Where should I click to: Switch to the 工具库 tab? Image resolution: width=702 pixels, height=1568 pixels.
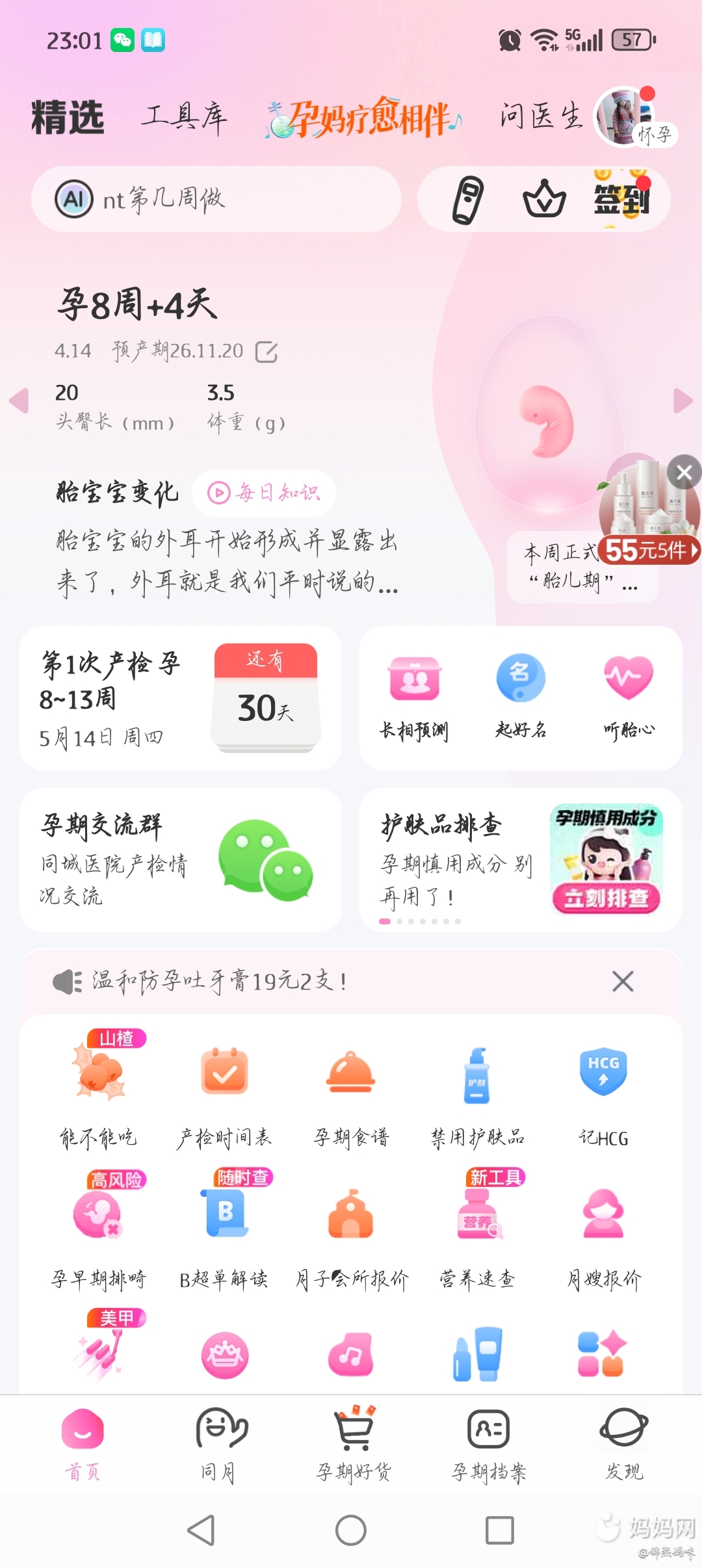[x=185, y=117]
